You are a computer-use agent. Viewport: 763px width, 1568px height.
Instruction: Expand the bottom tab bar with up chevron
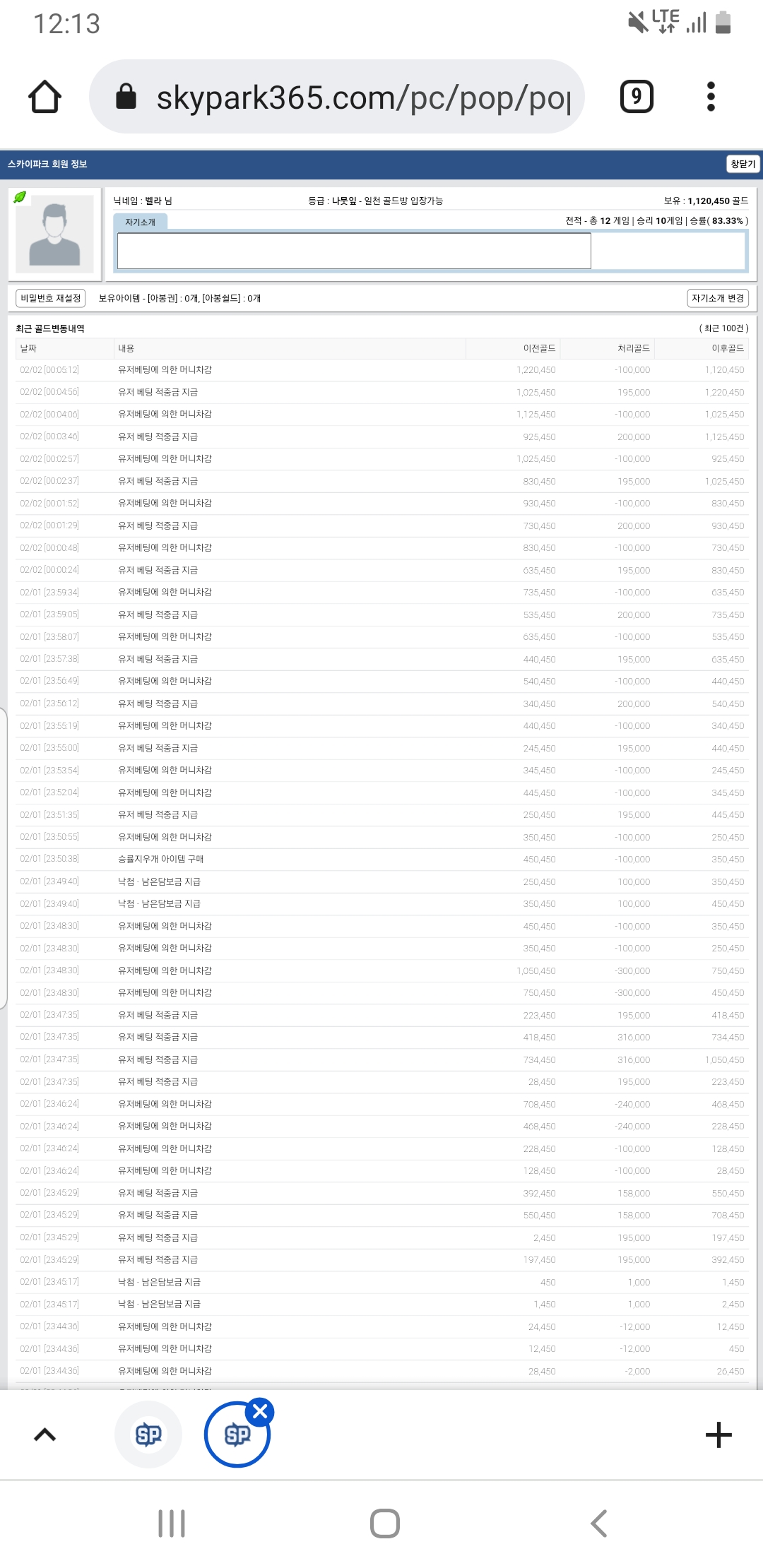[45, 1435]
